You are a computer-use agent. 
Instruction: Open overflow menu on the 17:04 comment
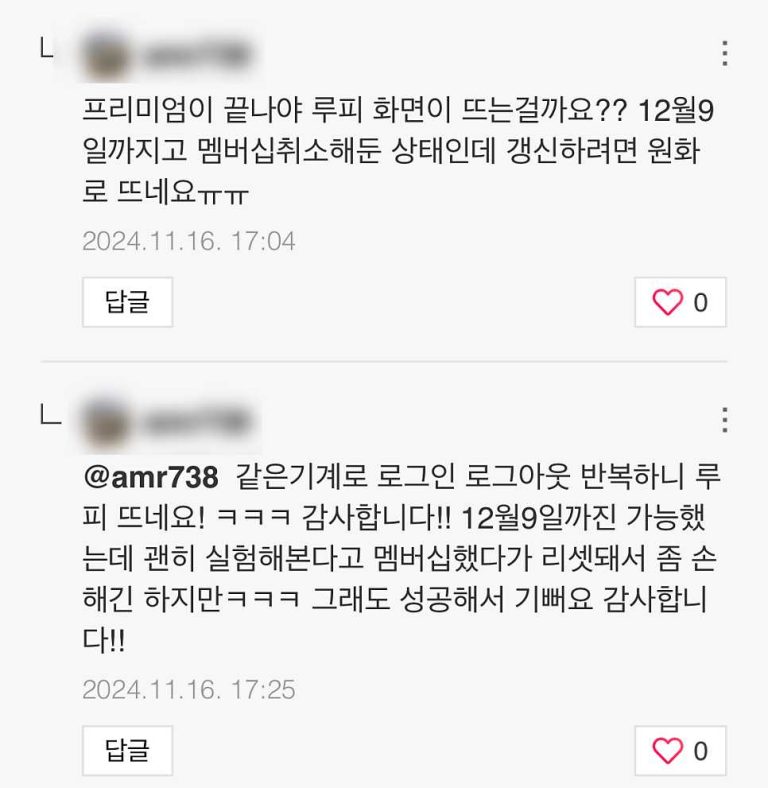(x=724, y=53)
